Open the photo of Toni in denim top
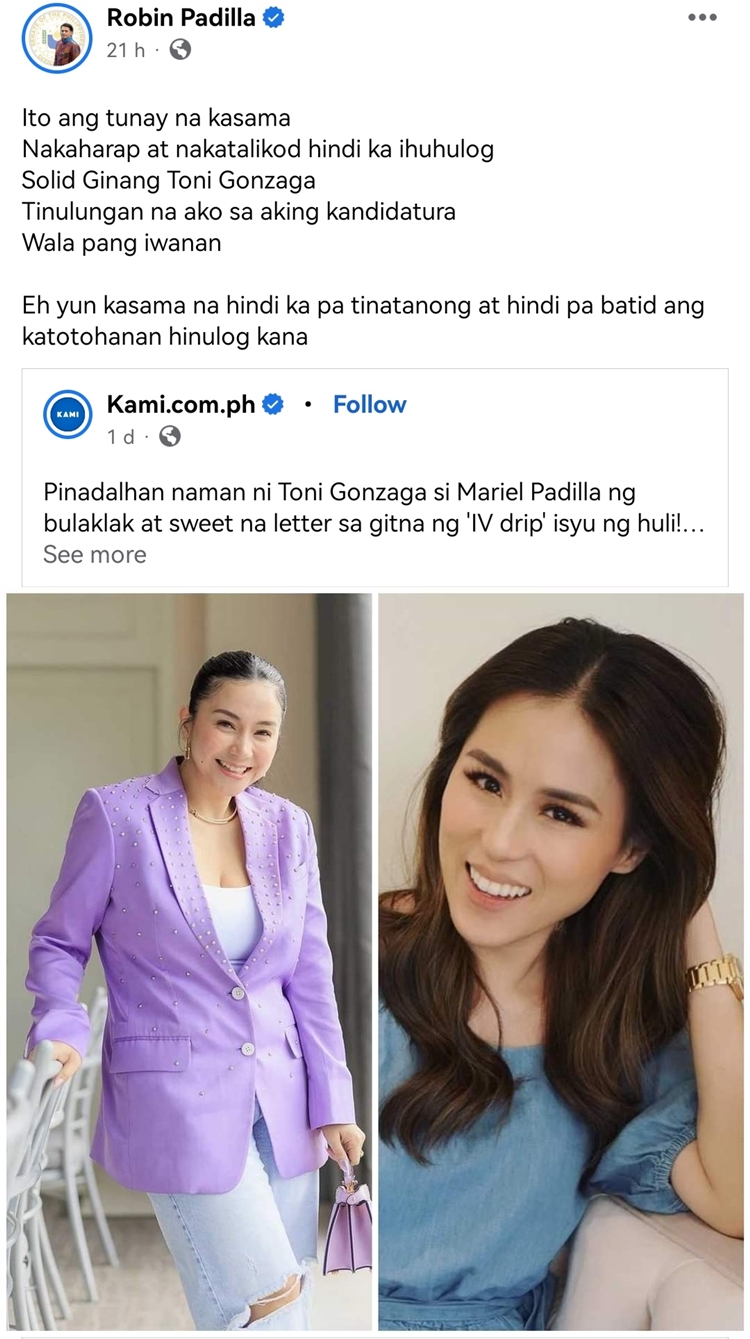The width and height of the screenshot is (750, 1339). (x=560, y=960)
